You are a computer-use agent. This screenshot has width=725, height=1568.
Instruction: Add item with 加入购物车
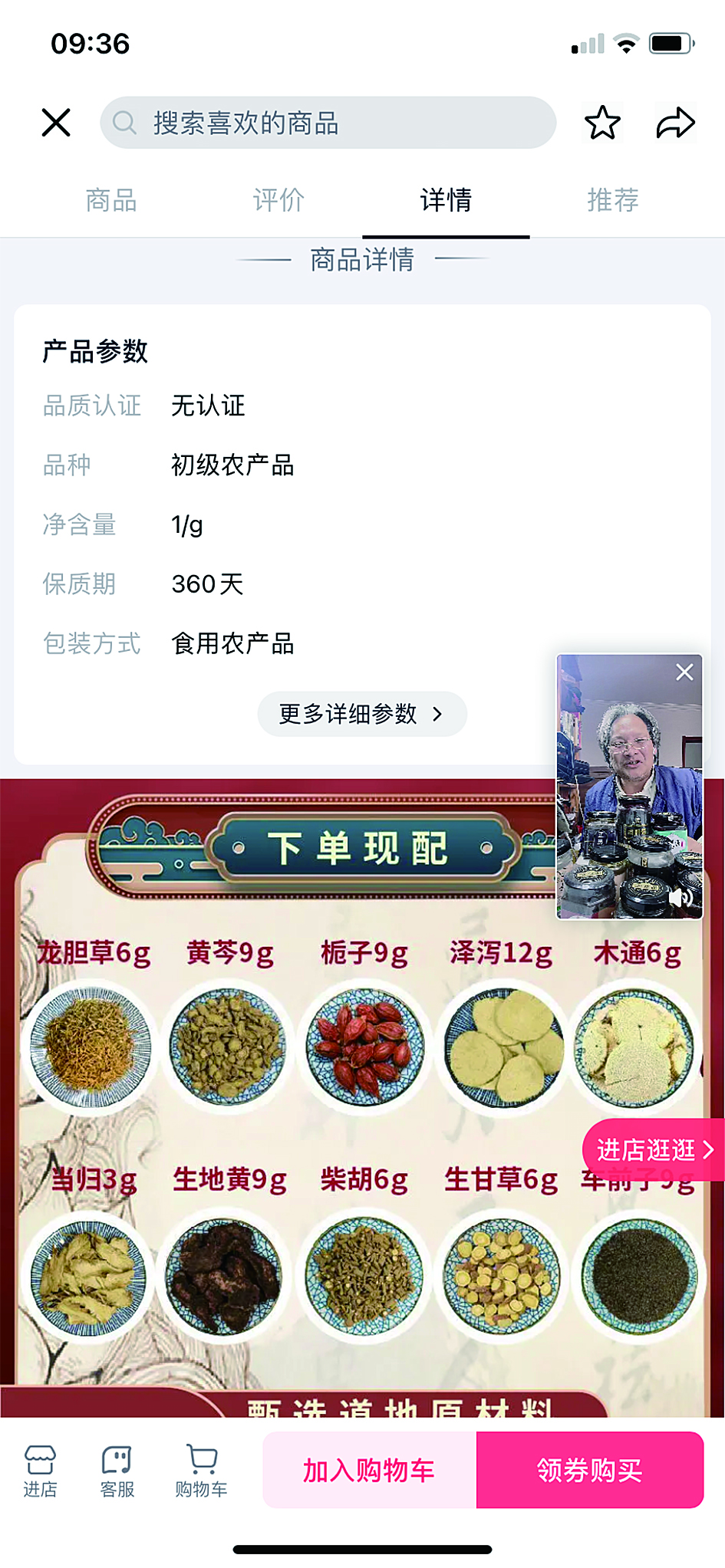click(x=369, y=1470)
